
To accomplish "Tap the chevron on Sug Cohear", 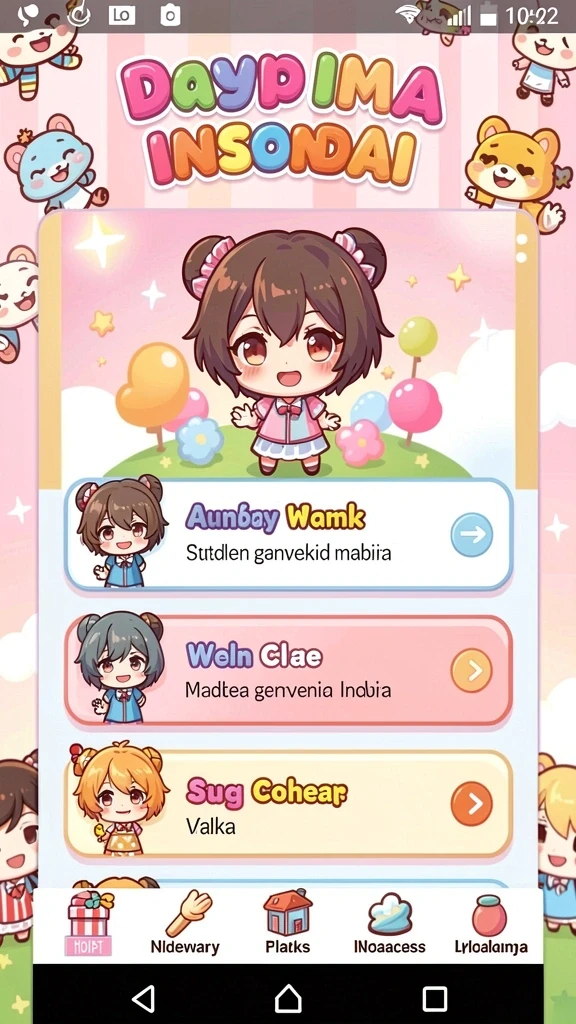I will (x=472, y=803).
